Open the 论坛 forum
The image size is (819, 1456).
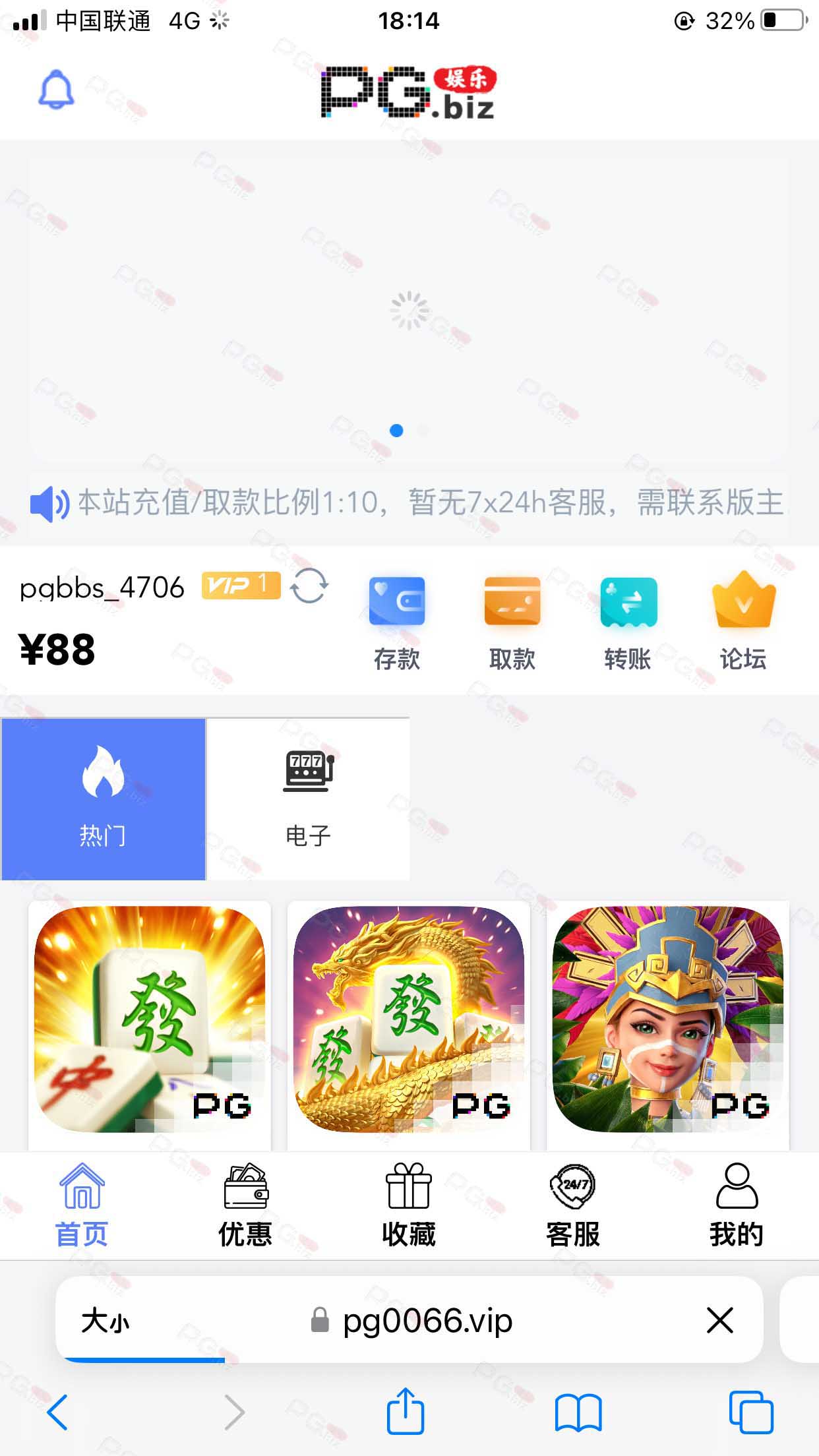pyautogui.click(x=743, y=623)
